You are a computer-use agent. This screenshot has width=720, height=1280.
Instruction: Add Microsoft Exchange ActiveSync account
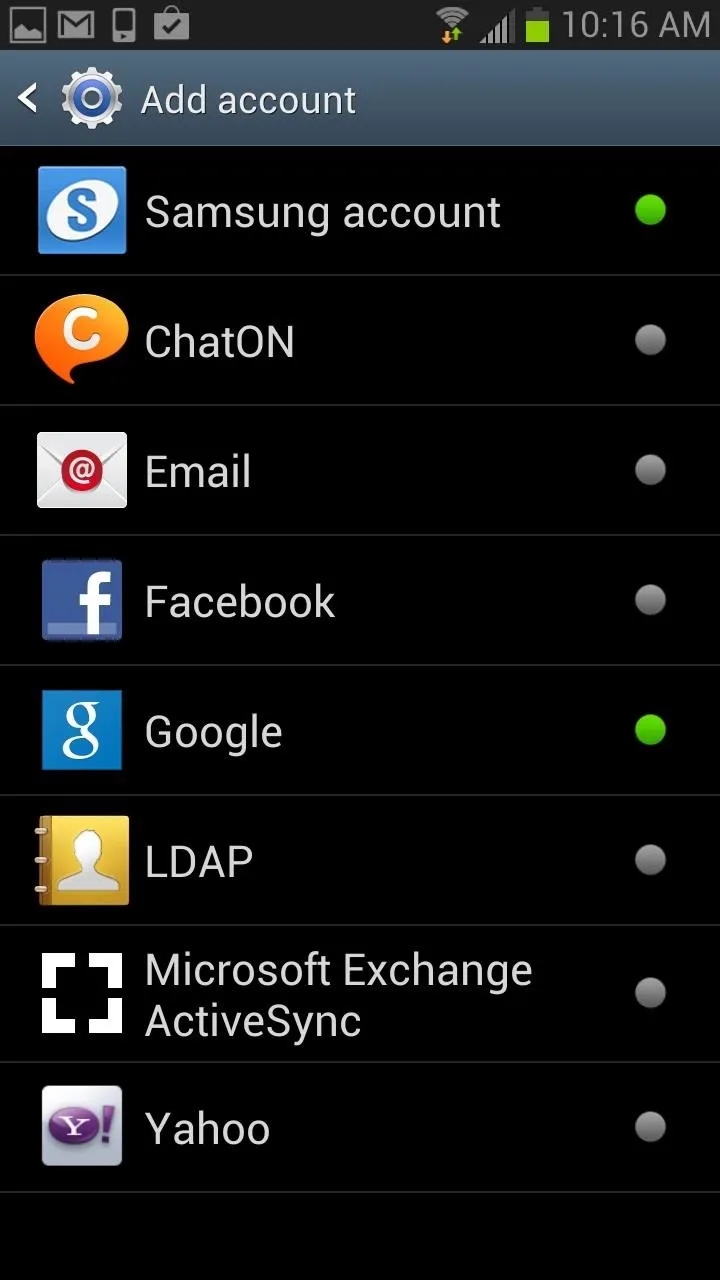point(360,994)
